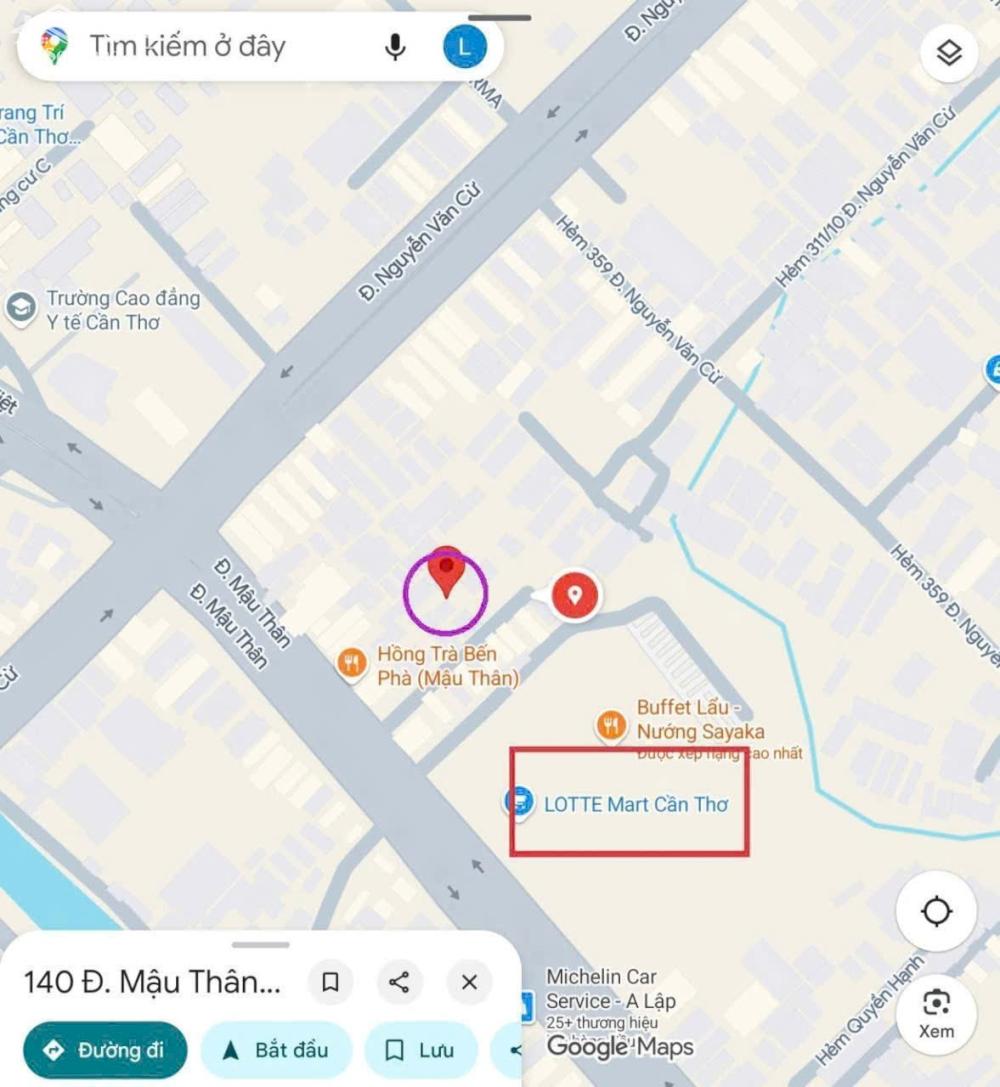Select Hồng Trà Bến Phà (Mậu Thân) marker

(x=351, y=663)
